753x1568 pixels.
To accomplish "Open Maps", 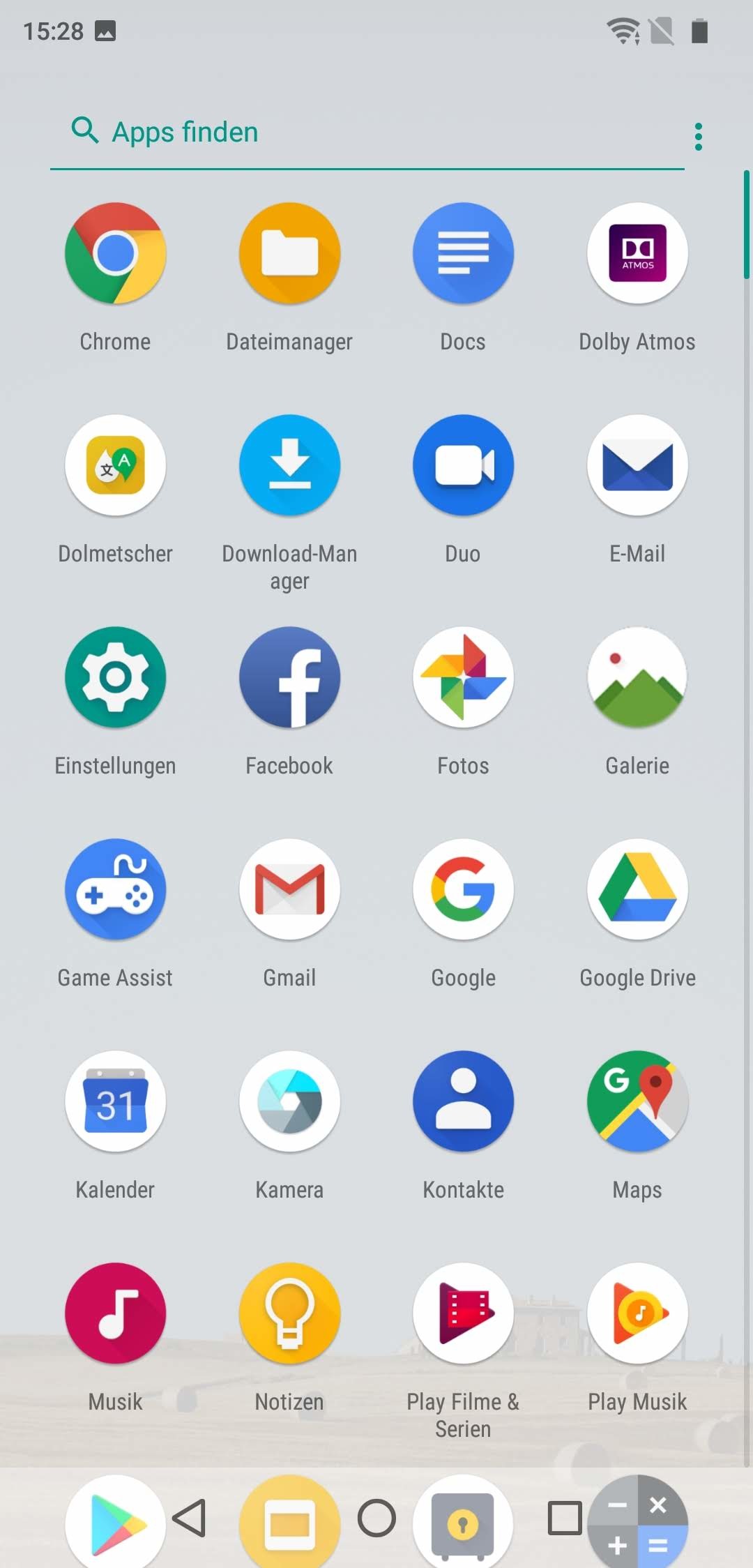I will pos(637,1101).
